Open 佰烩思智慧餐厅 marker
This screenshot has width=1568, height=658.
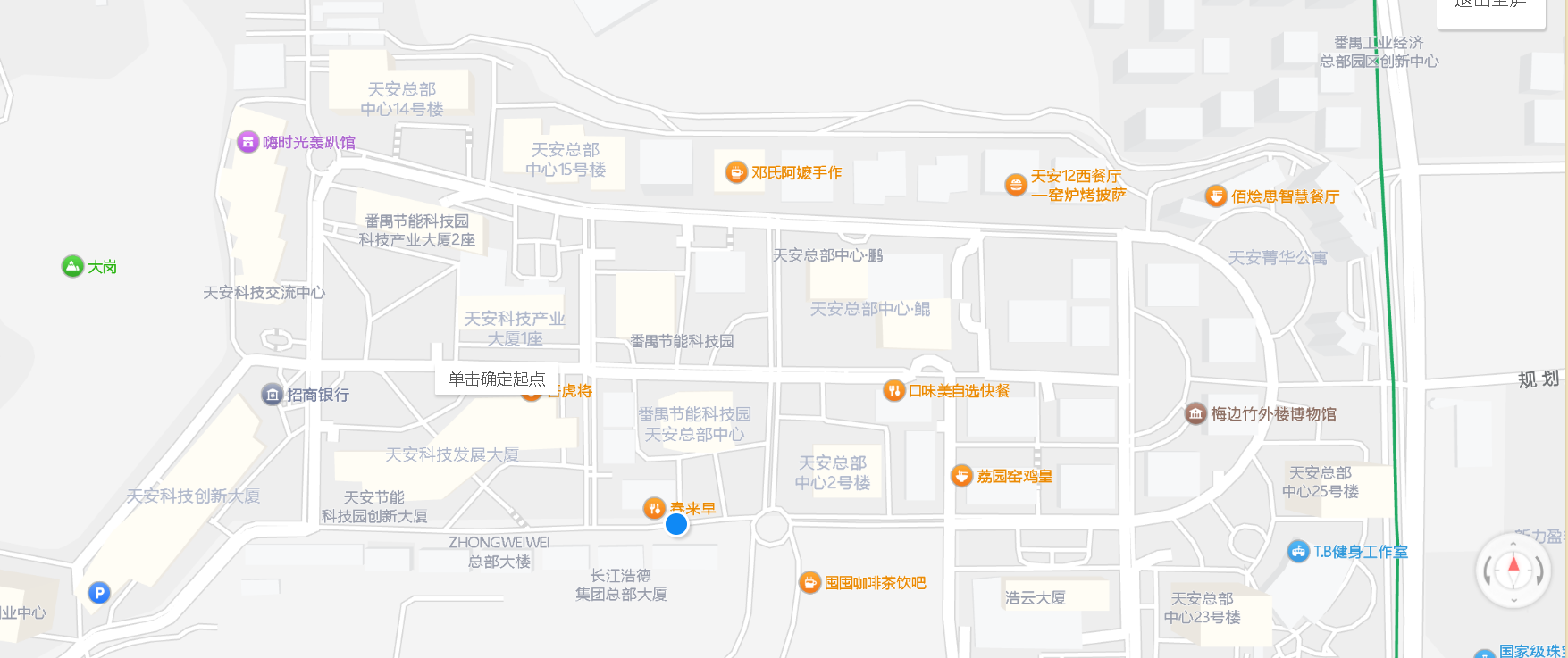(1216, 196)
